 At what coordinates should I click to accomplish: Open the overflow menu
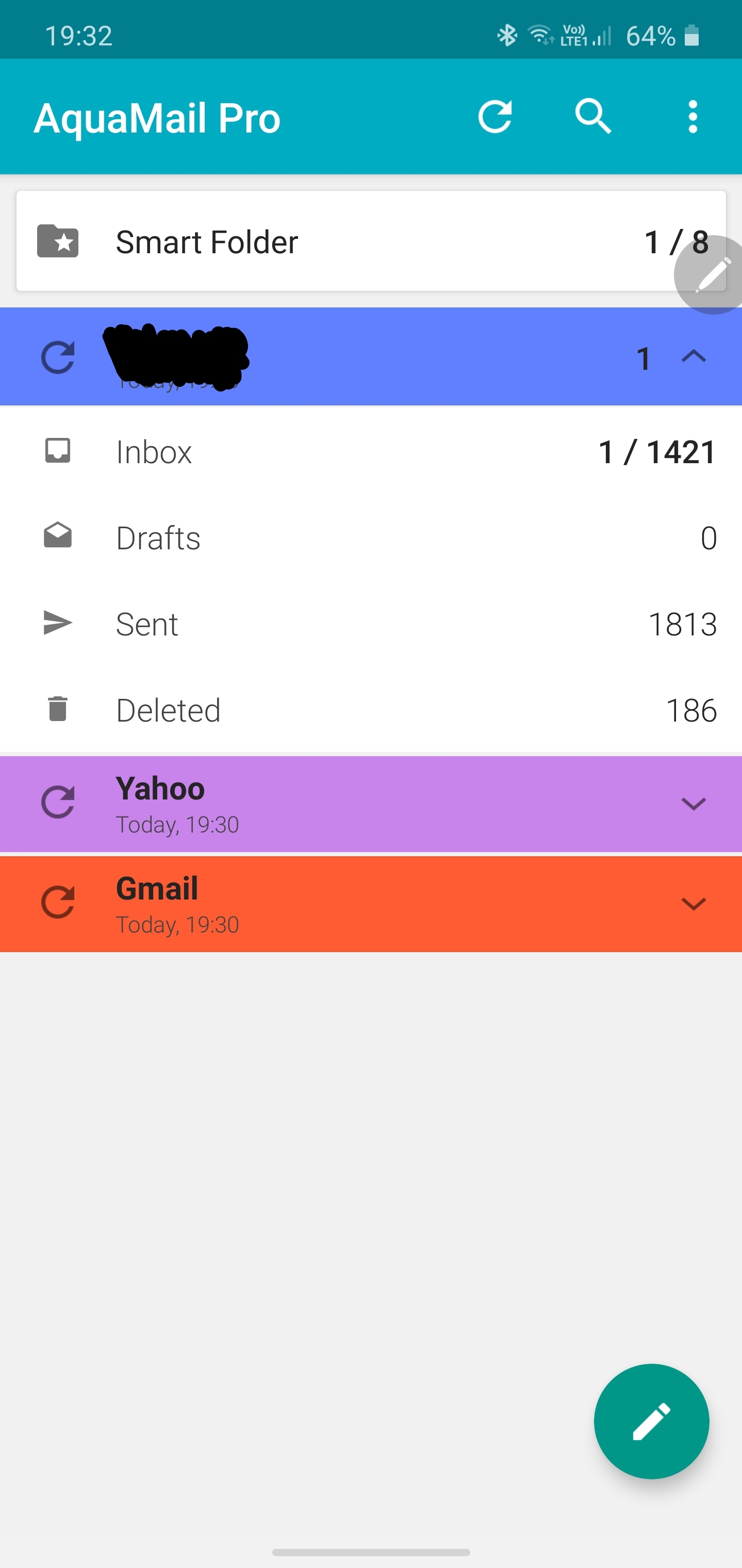[692, 116]
